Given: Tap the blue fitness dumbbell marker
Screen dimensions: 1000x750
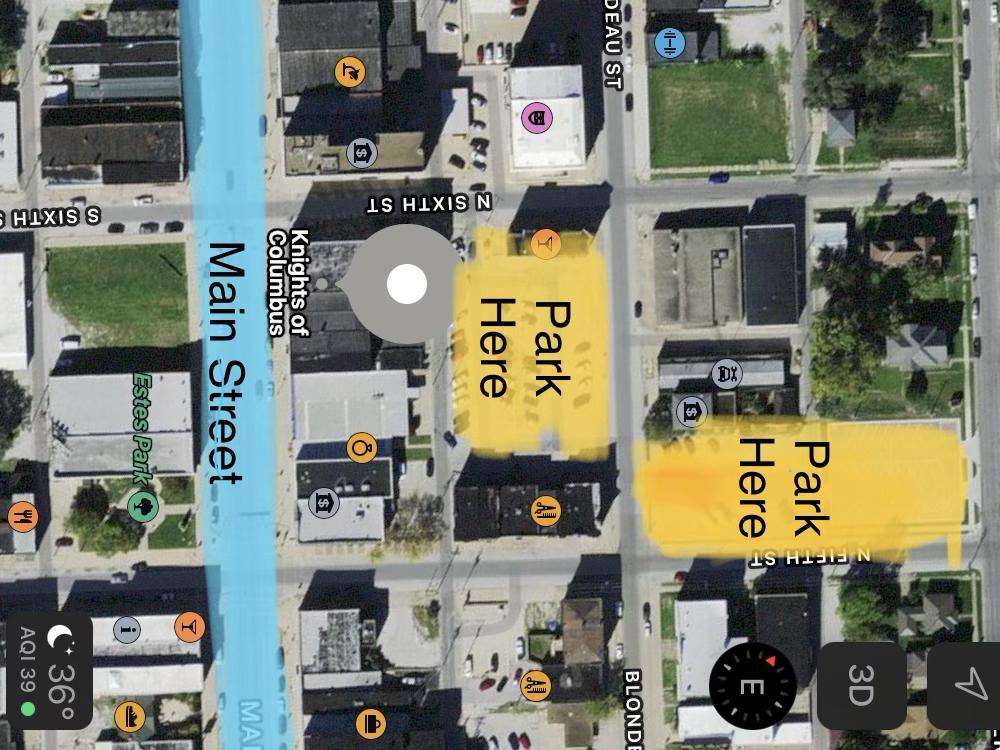Looking at the screenshot, I should pos(669,43).
